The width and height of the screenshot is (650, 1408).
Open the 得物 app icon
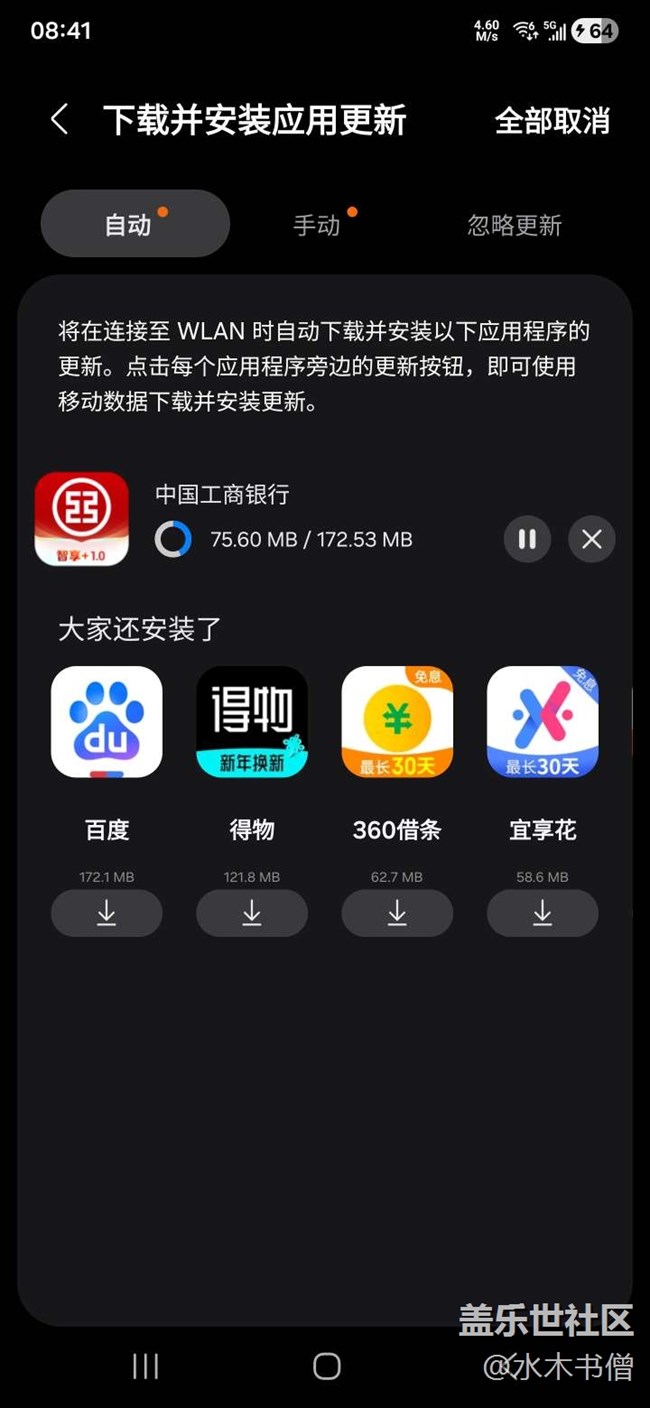click(252, 722)
